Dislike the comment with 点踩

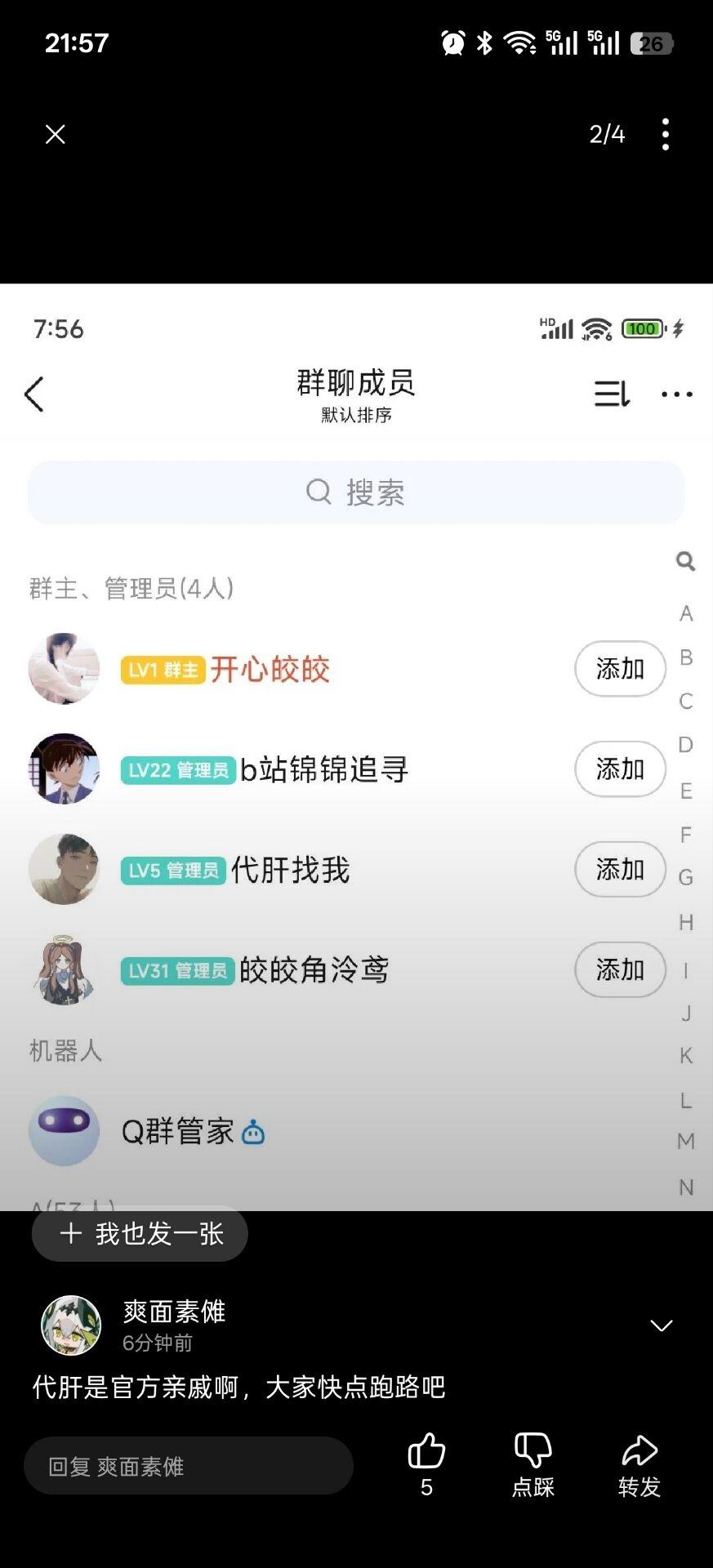click(533, 1462)
